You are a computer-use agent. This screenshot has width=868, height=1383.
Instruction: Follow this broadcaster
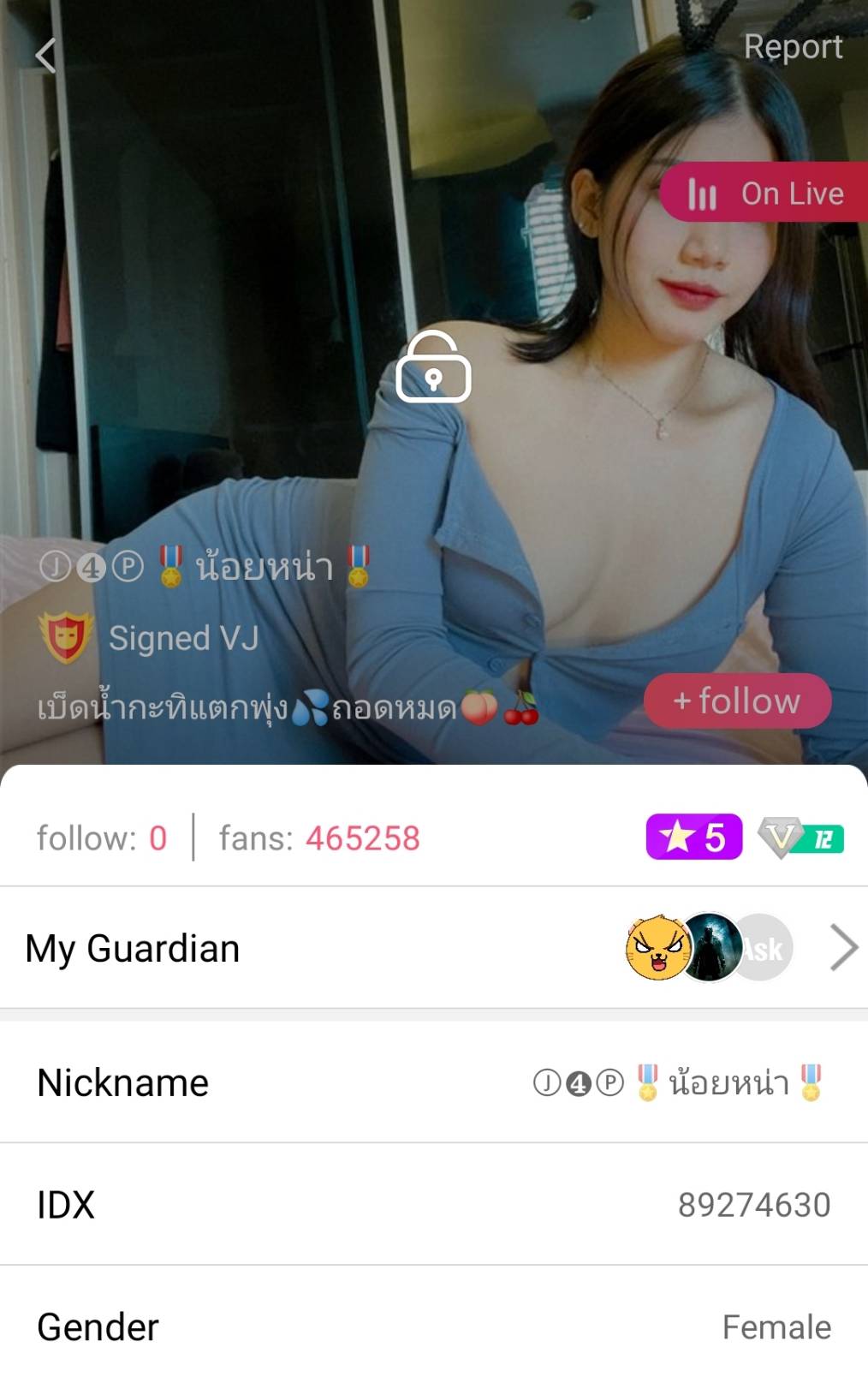pyautogui.click(x=737, y=701)
